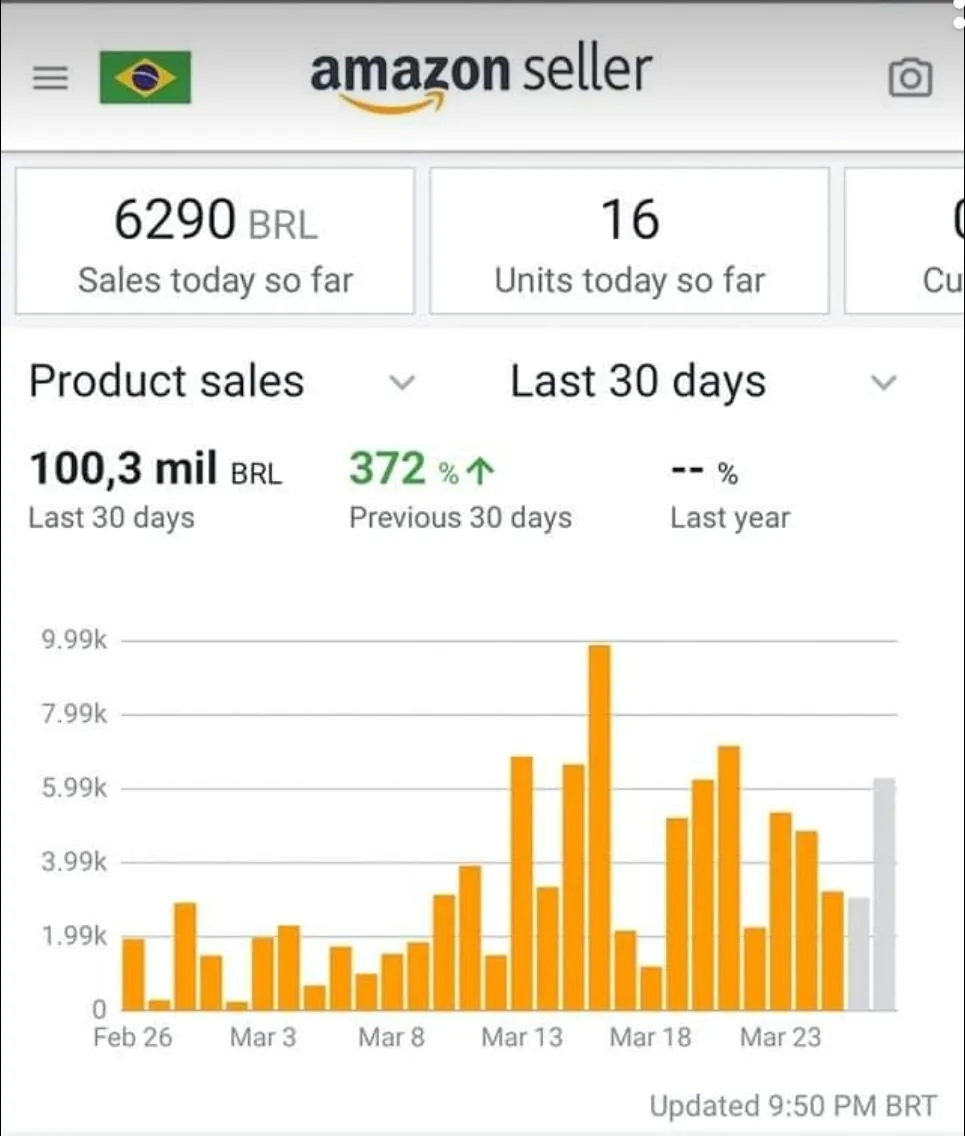
Task: Open the camera icon in header
Action: point(910,78)
